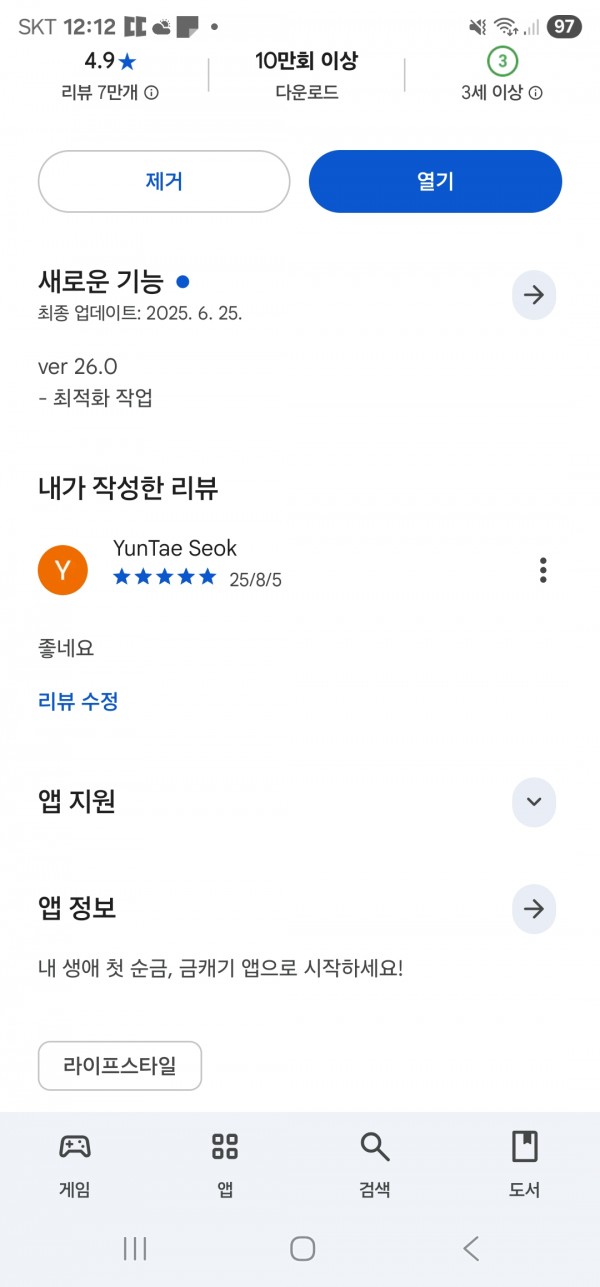The width and height of the screenshot is (600, 1287).
Task: Switch to the 도서 tab
Action: (525, 1164)
